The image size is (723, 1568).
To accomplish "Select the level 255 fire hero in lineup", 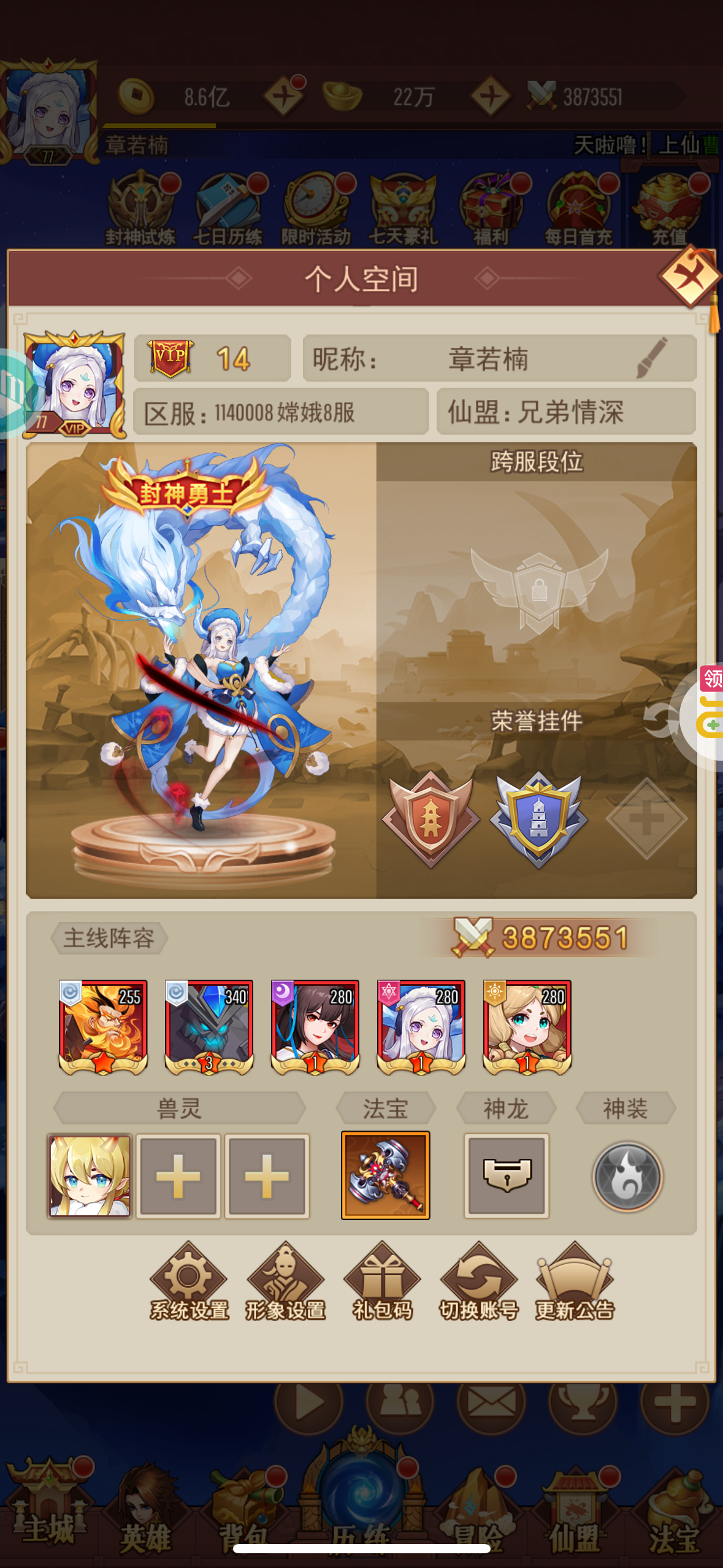I will (x=103, y=1027).
